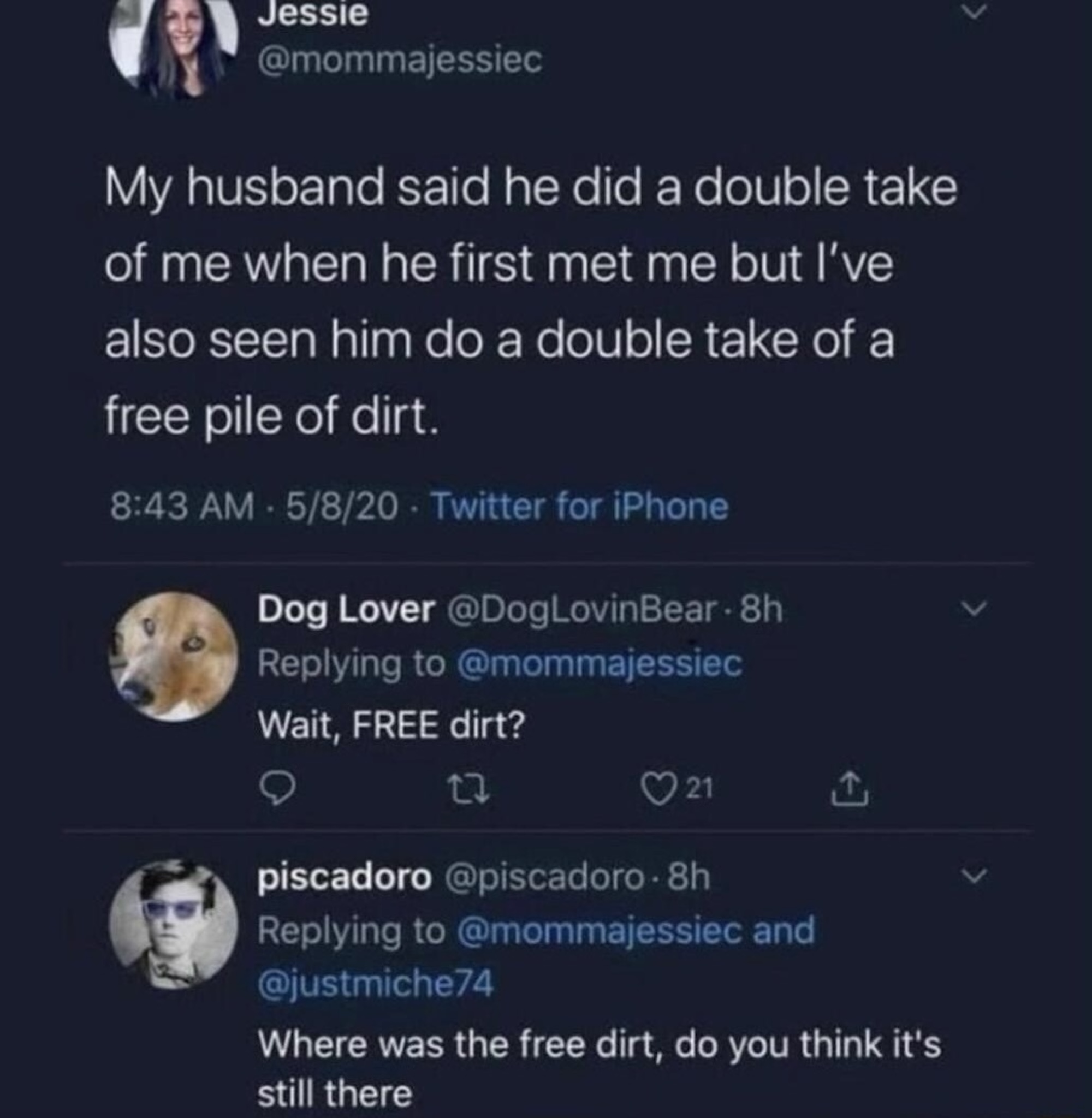Image resolution: width=1092 pixels, height=1118 pixels.
Task: Like Dog Lover's "Wait, FREE dirt?" reply
Action: pyautogui.click(x=658, y=790)
